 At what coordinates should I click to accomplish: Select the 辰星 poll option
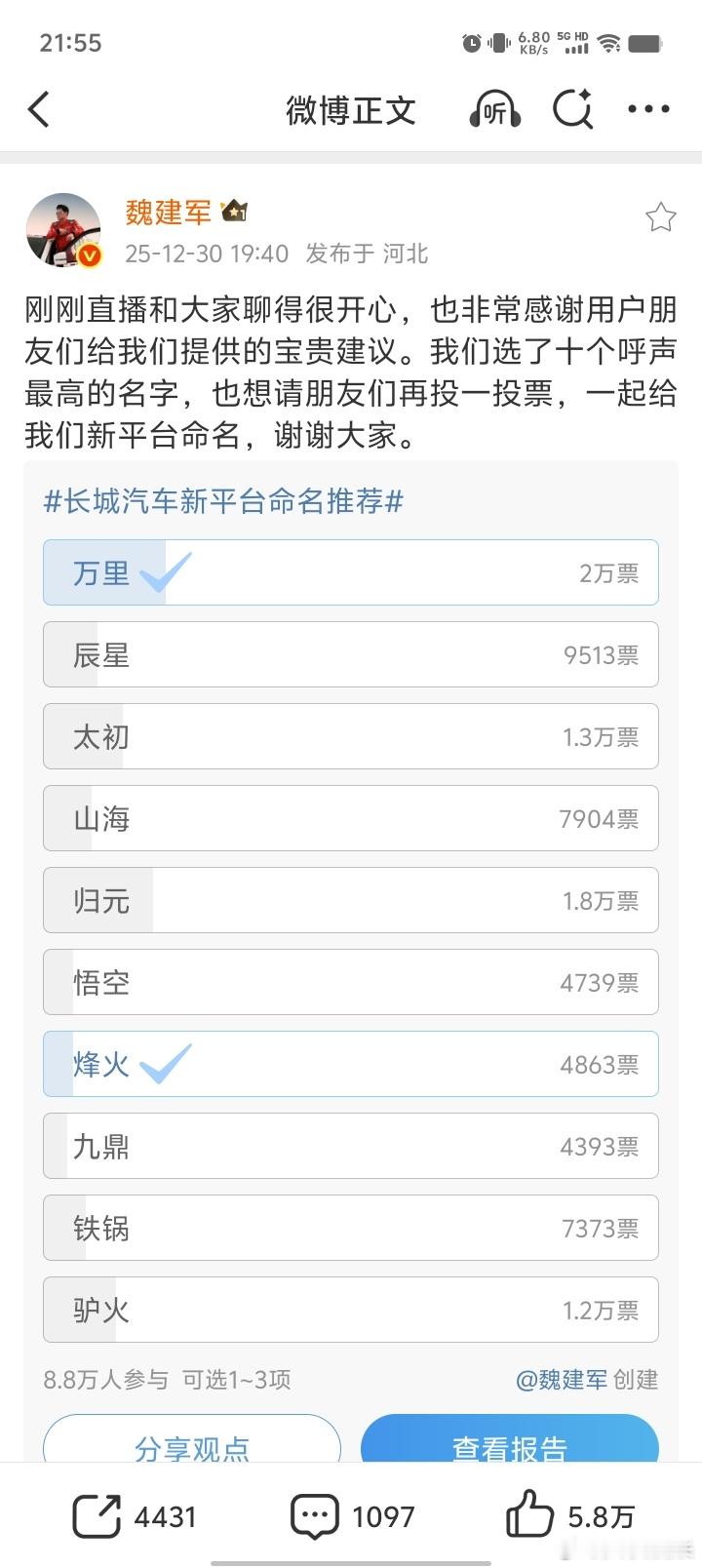pyautogui.click(x=351, y=654)
